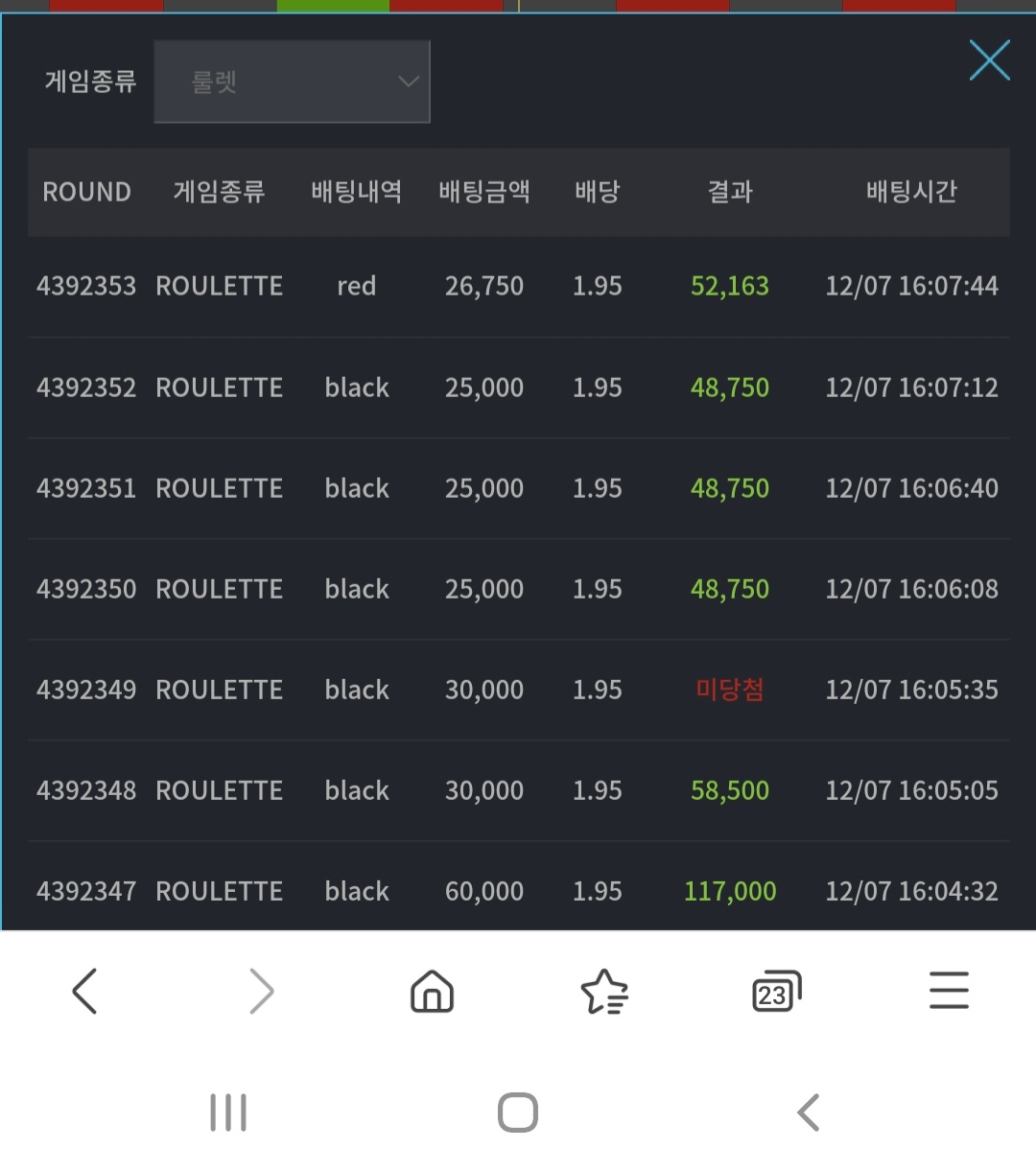Screen dimensions: 1036x1172
Task: Open the browser hamburger menu
Action: [x=949, y=991]
